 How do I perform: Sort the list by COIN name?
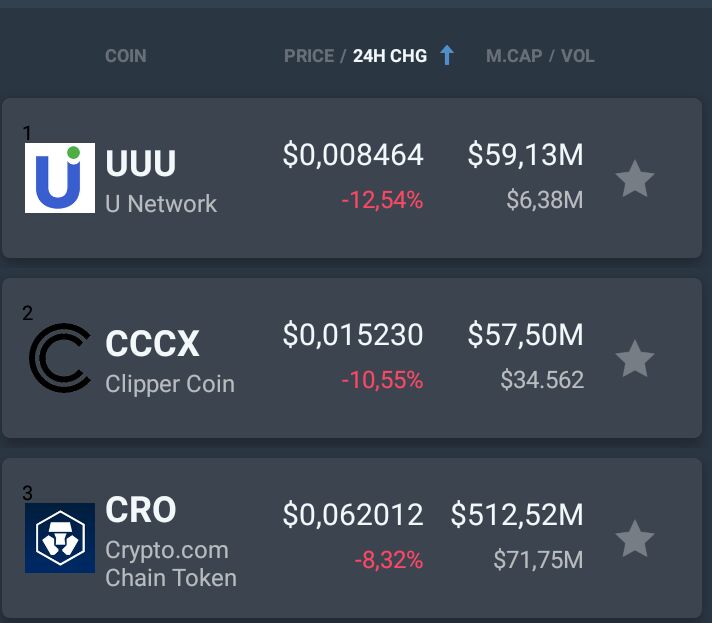126,56
